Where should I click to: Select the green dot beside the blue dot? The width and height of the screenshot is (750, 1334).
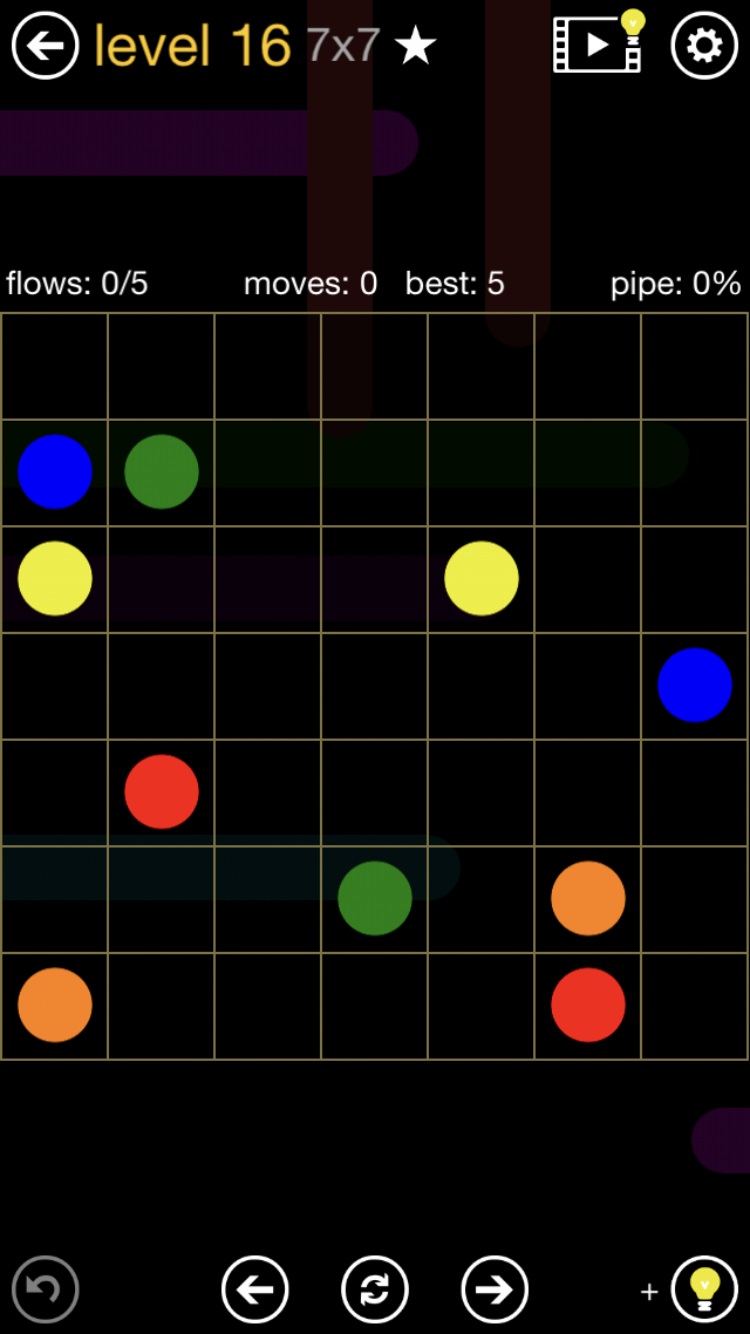(161, 471)
